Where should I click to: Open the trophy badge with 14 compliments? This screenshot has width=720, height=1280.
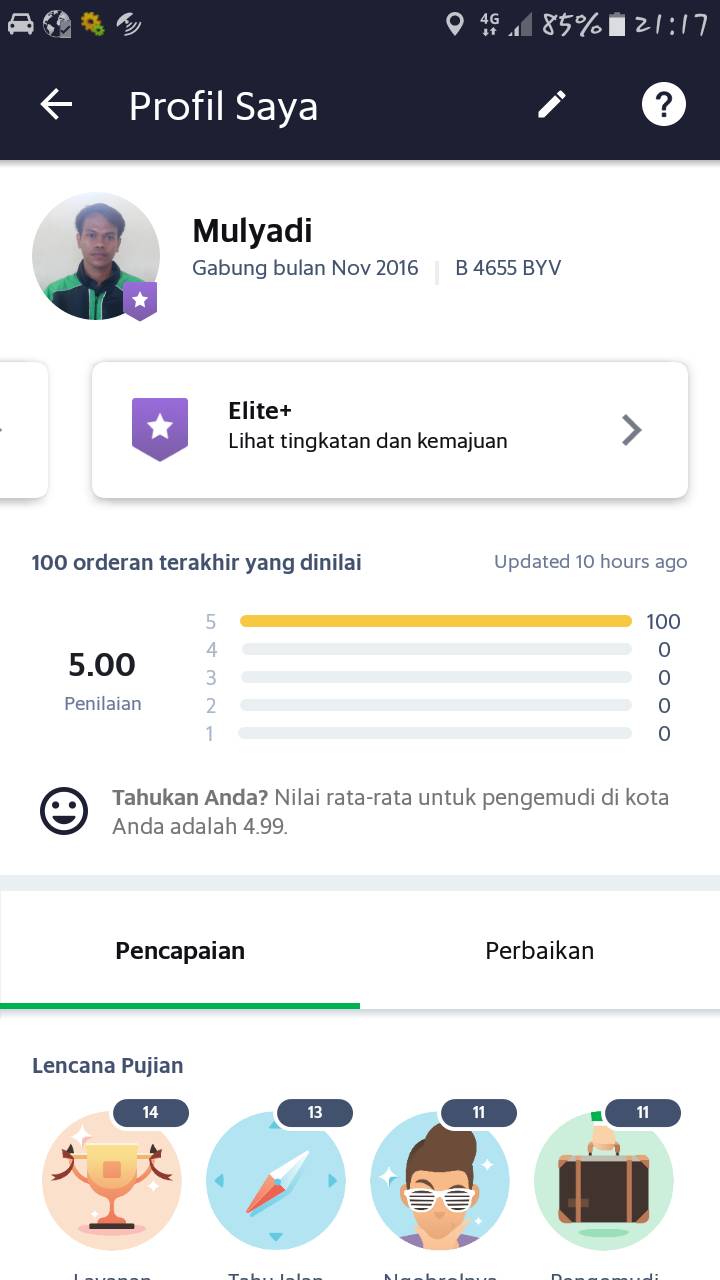pos(112,1180)
